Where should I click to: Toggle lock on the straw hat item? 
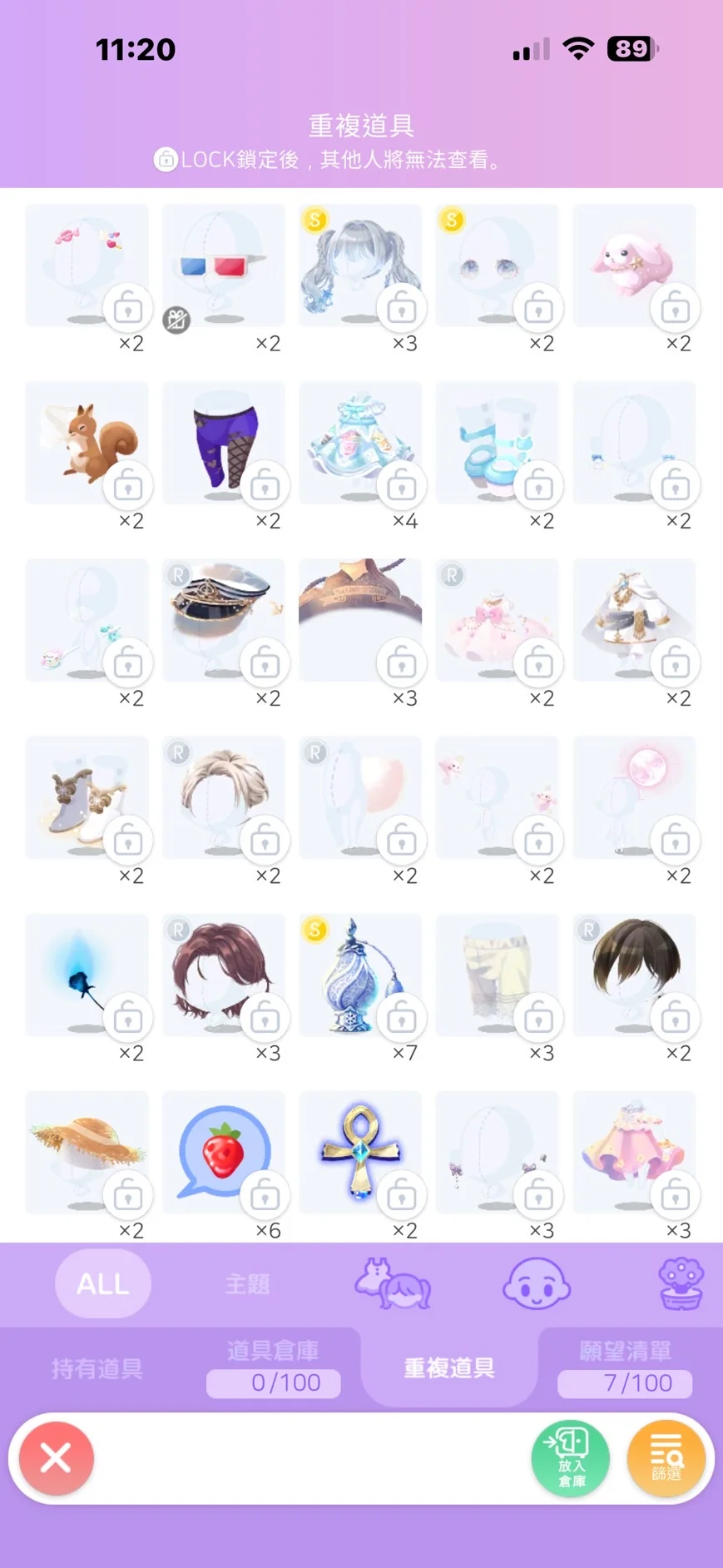[128, 1196]
